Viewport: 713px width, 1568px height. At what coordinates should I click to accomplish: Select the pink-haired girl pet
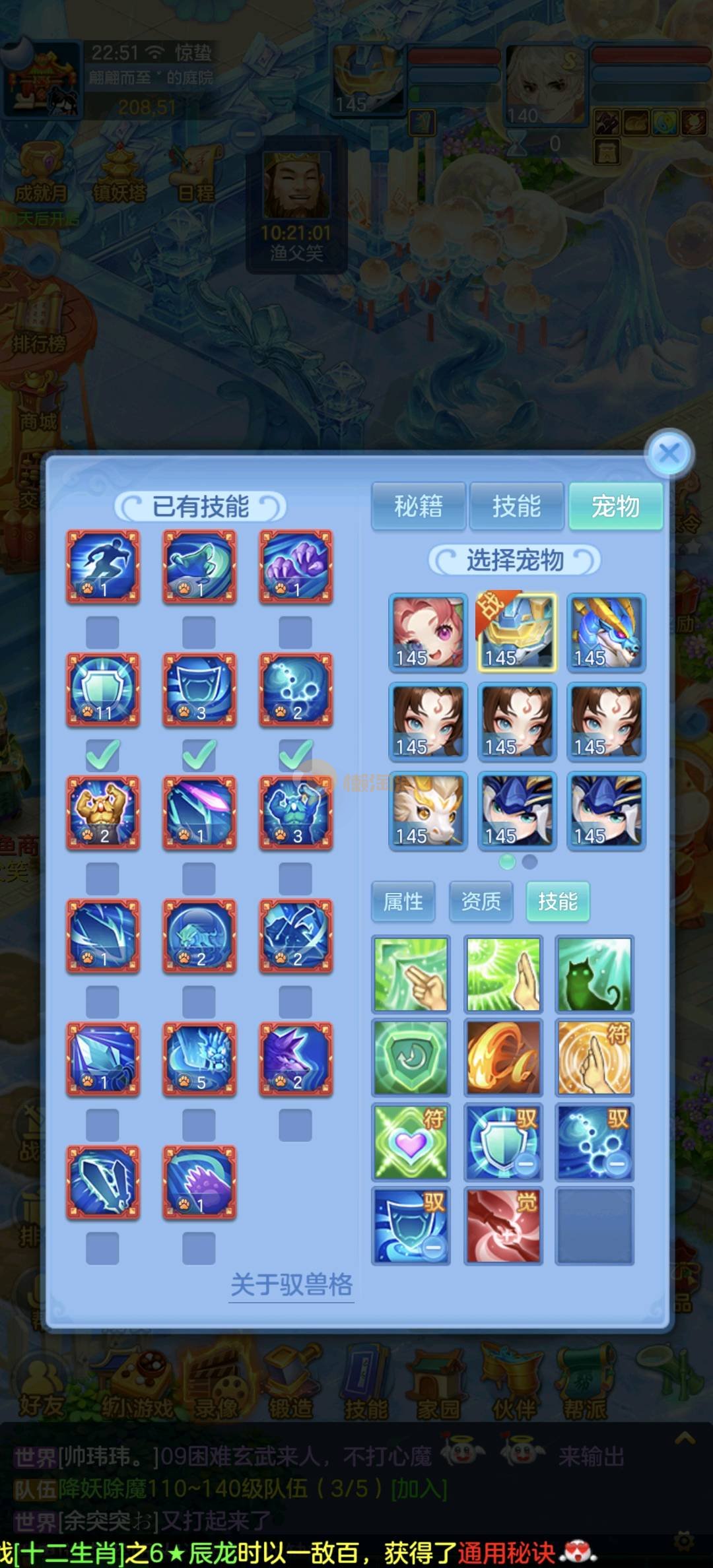tap(428, 633)
